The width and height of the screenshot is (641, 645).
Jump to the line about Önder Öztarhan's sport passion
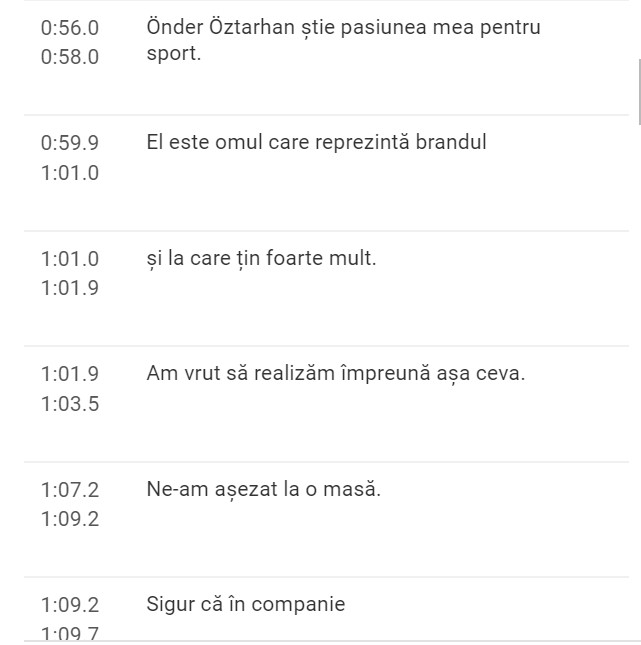343,41
